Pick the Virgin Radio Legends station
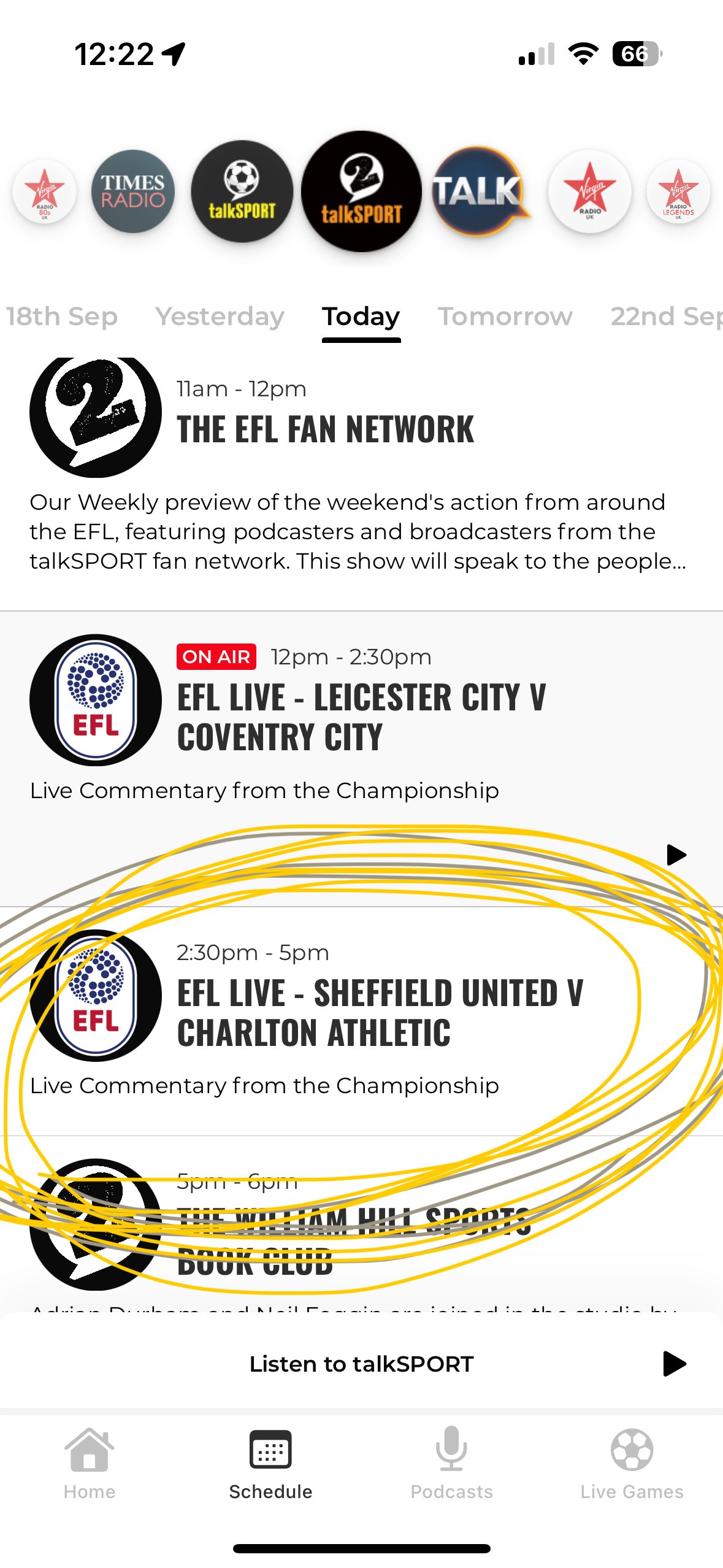The image size is (723, 1568). 678,191
